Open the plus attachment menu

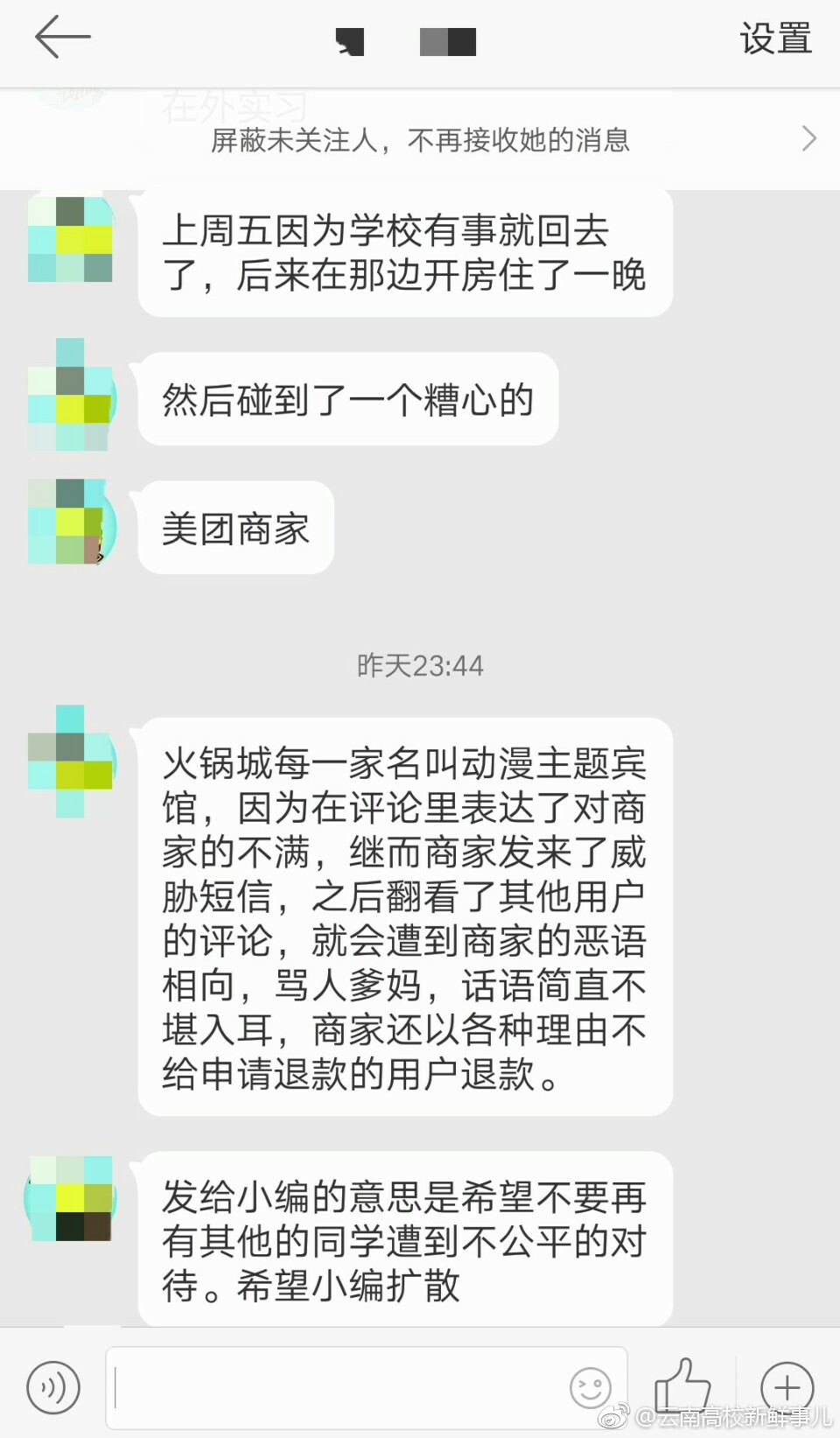pyautogui.click(x=787, y=1387)
